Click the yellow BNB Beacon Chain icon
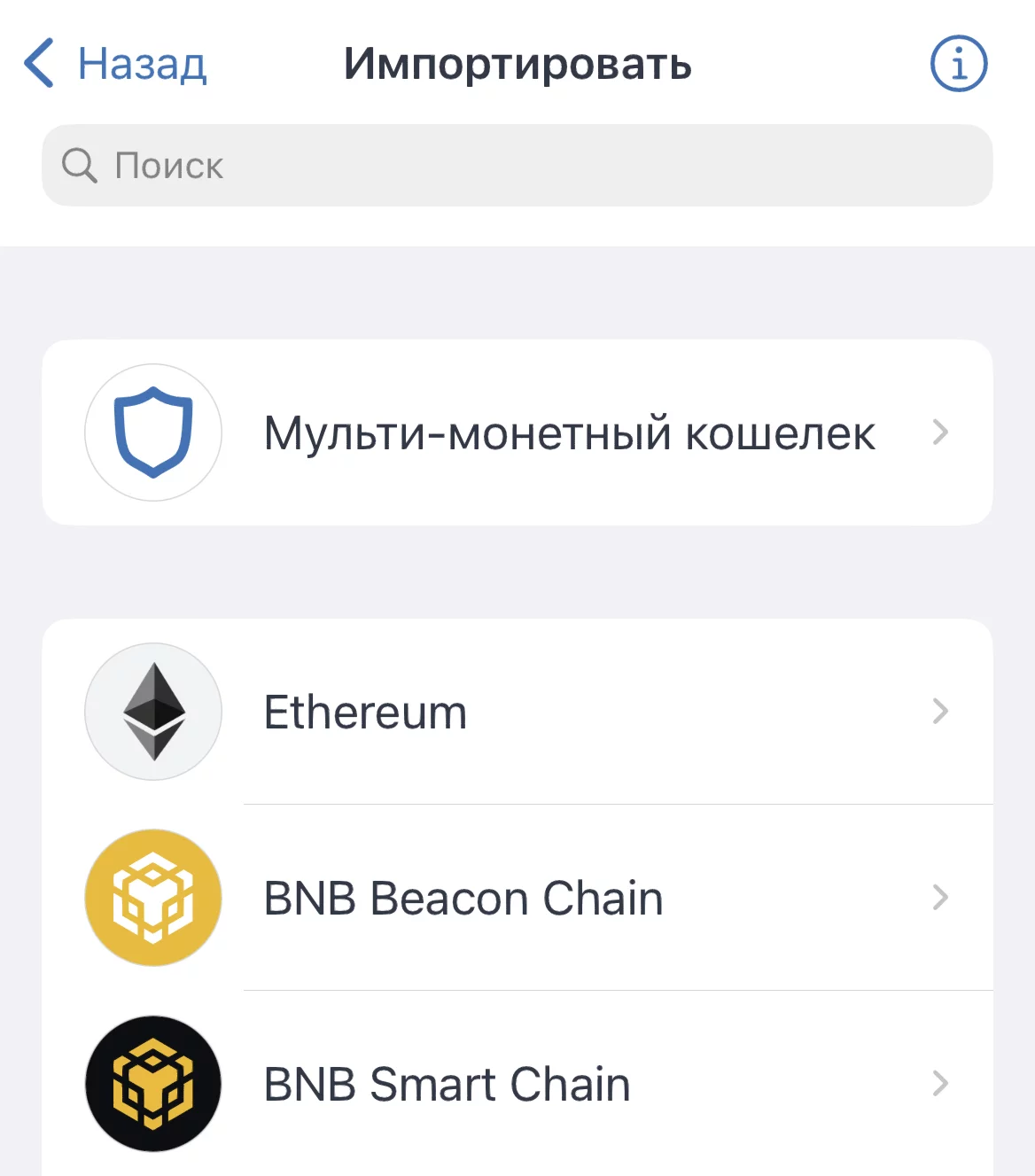Image resolution: width=1035 pixels, height=1176 pixels. tap(152, 898)
